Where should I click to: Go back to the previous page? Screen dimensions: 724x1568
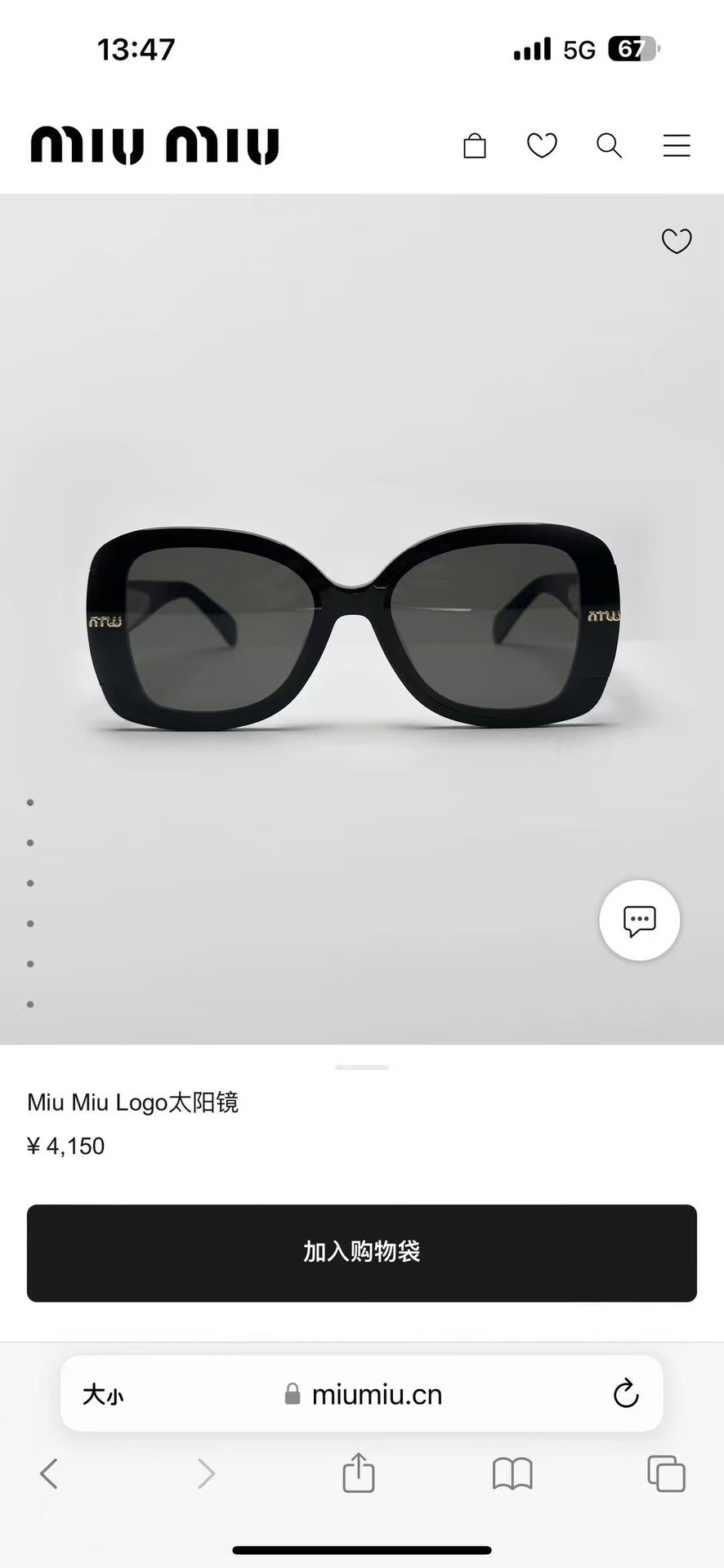(x=49, y=1474)
